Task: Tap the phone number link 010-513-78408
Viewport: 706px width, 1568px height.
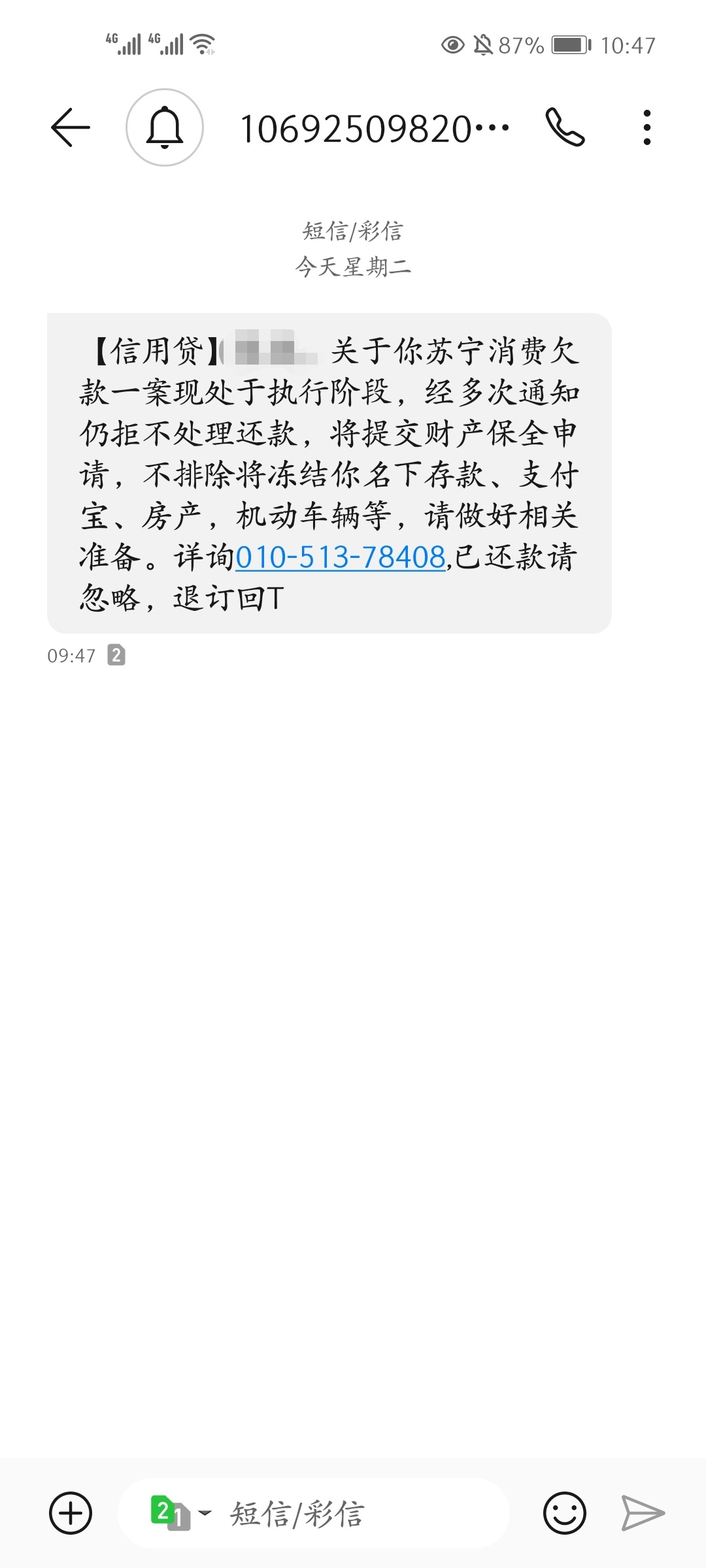Action: (341, 557)
